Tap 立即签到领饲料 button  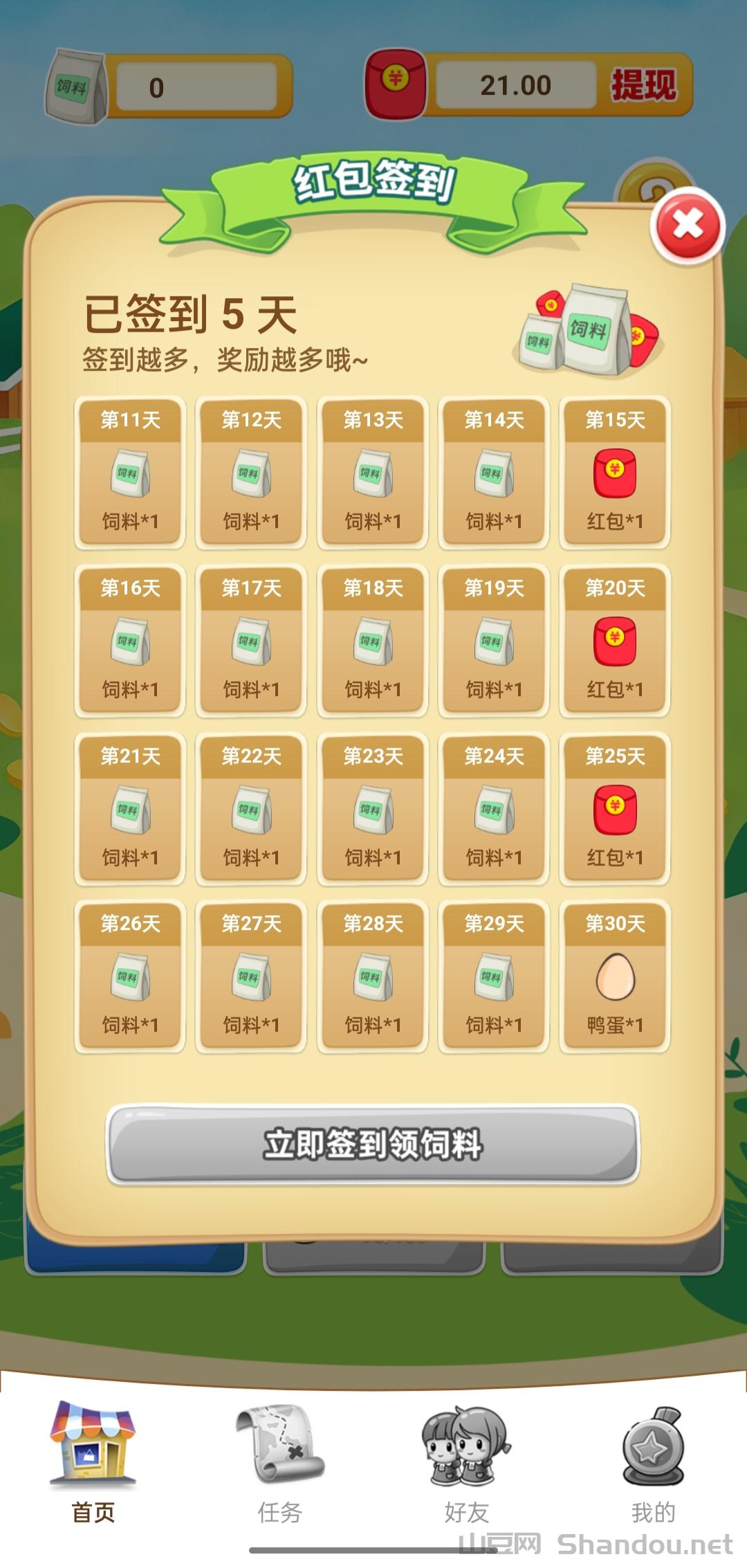[x=373, y=1144]
